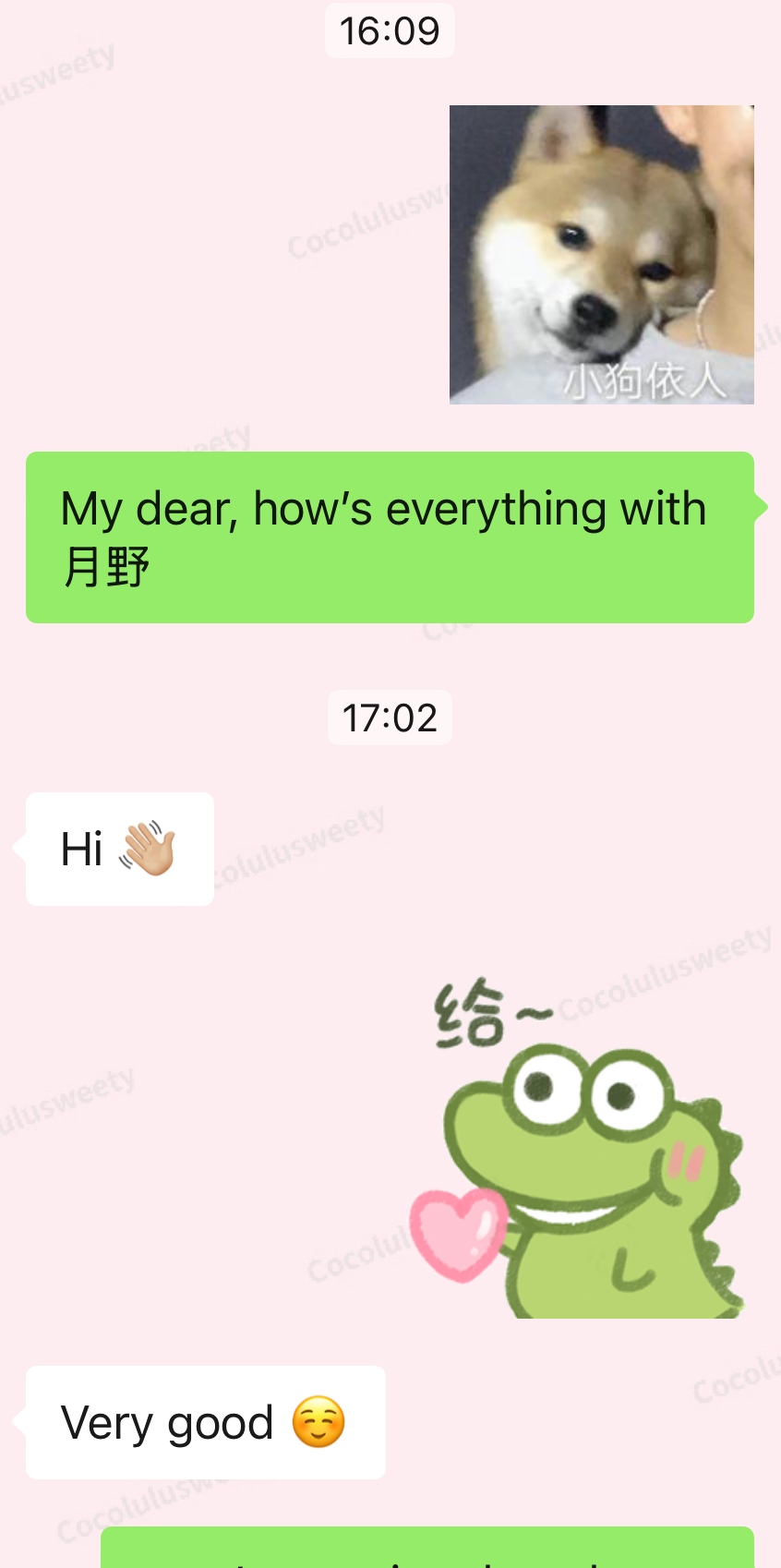Open the Shiba dog image message
The height and width of the screenshot is (1568, 781).
601,255
